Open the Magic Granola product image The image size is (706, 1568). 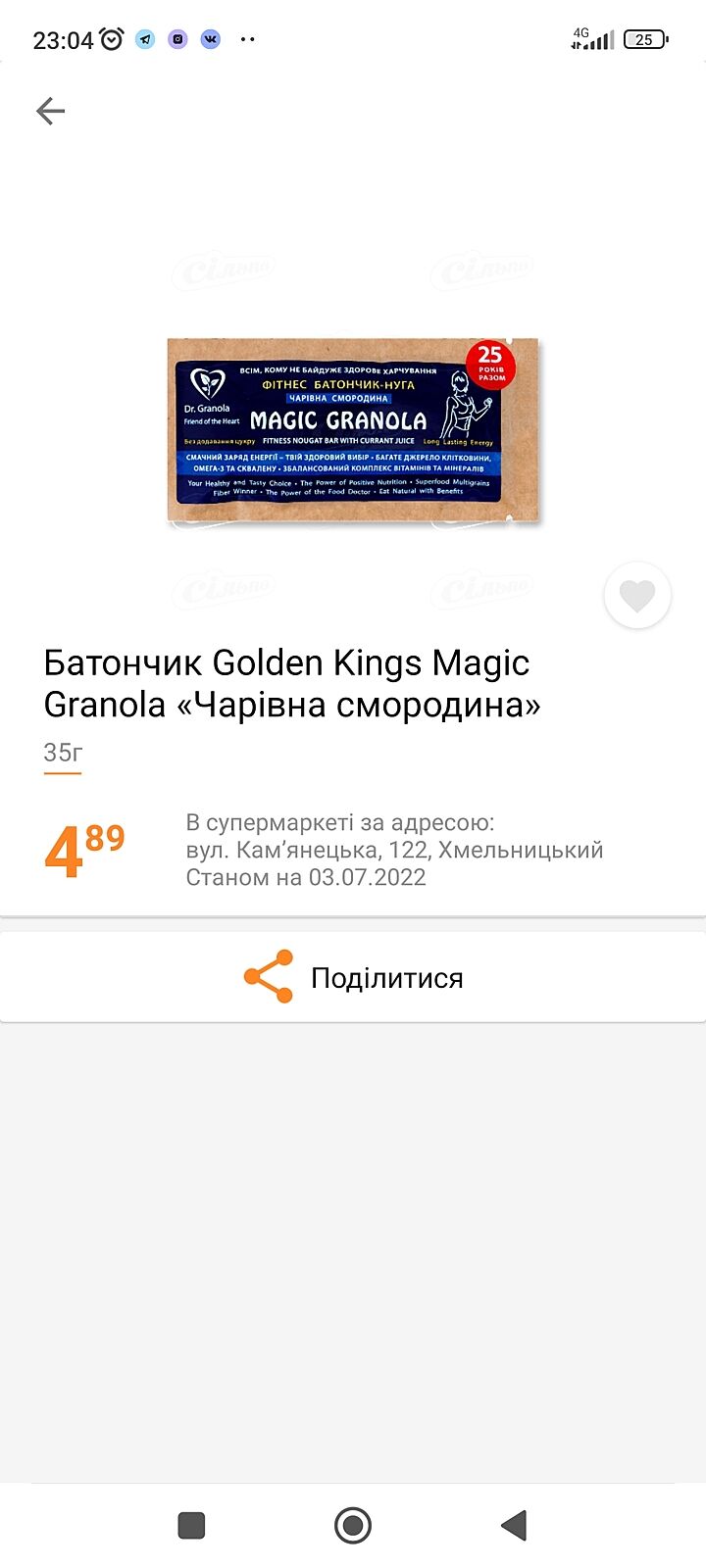[353, 429]
